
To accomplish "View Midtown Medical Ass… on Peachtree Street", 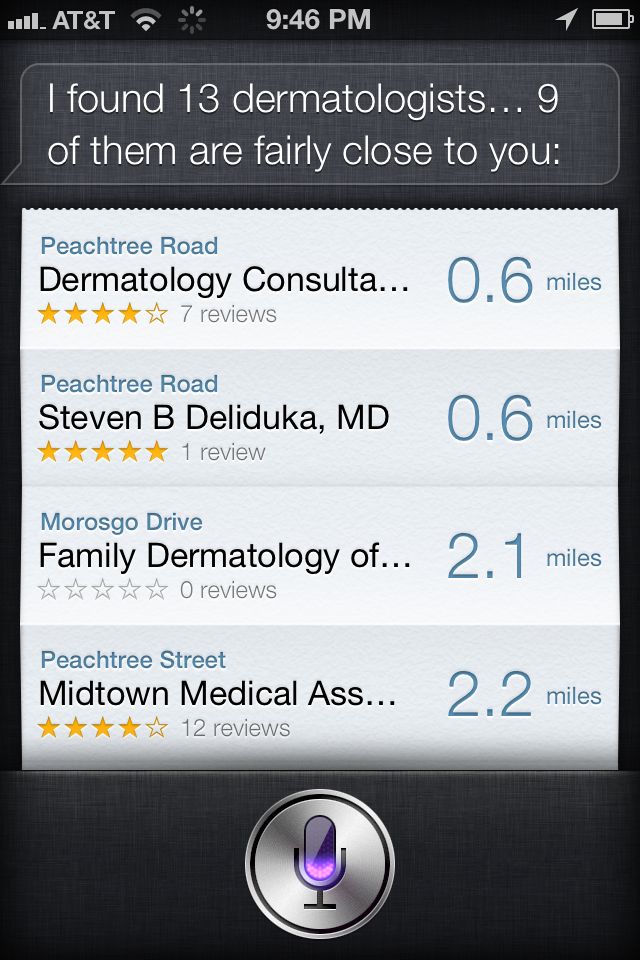I will [x=320, y=694].
